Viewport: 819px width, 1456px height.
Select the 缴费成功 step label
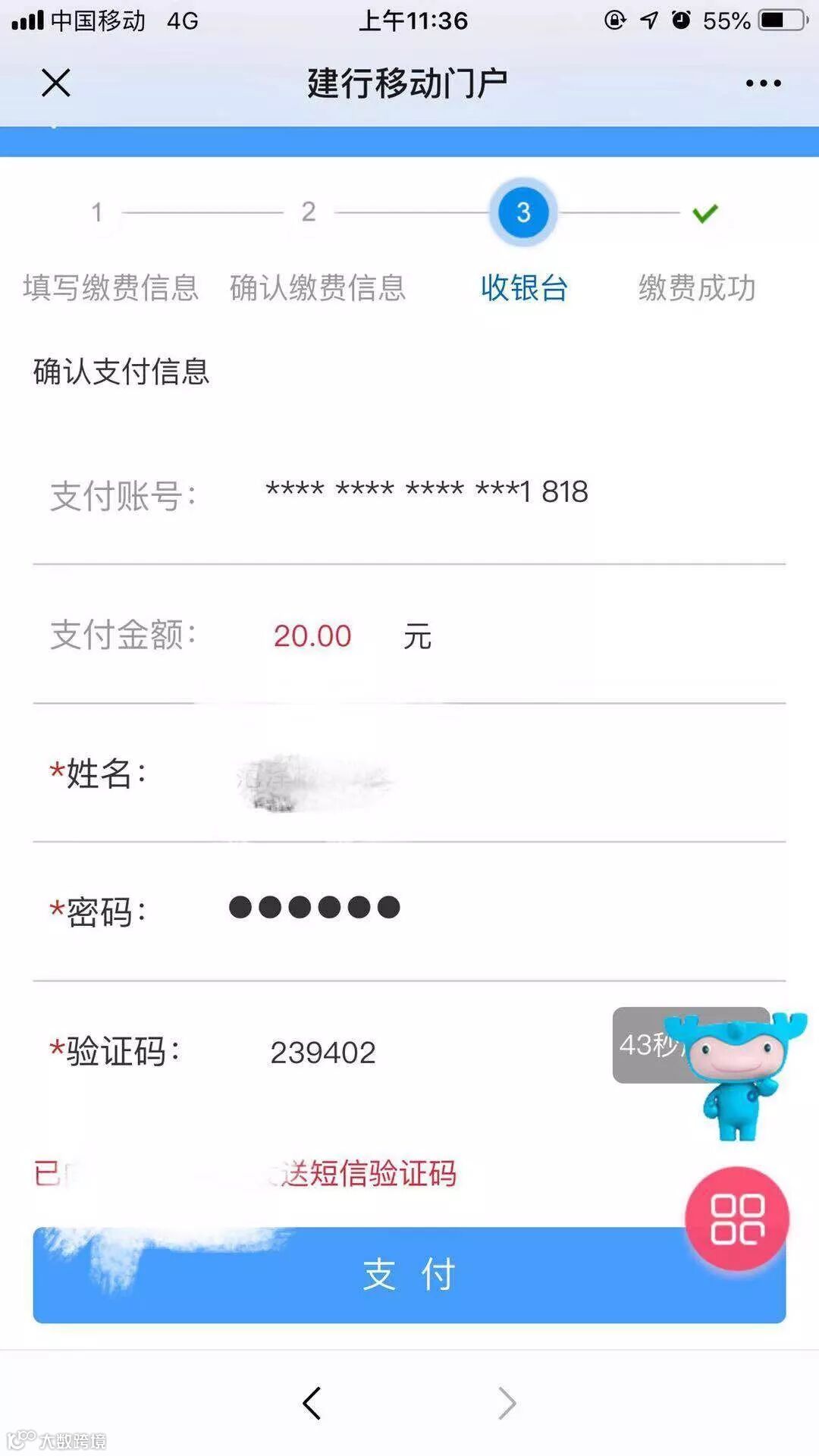[698, 288]
